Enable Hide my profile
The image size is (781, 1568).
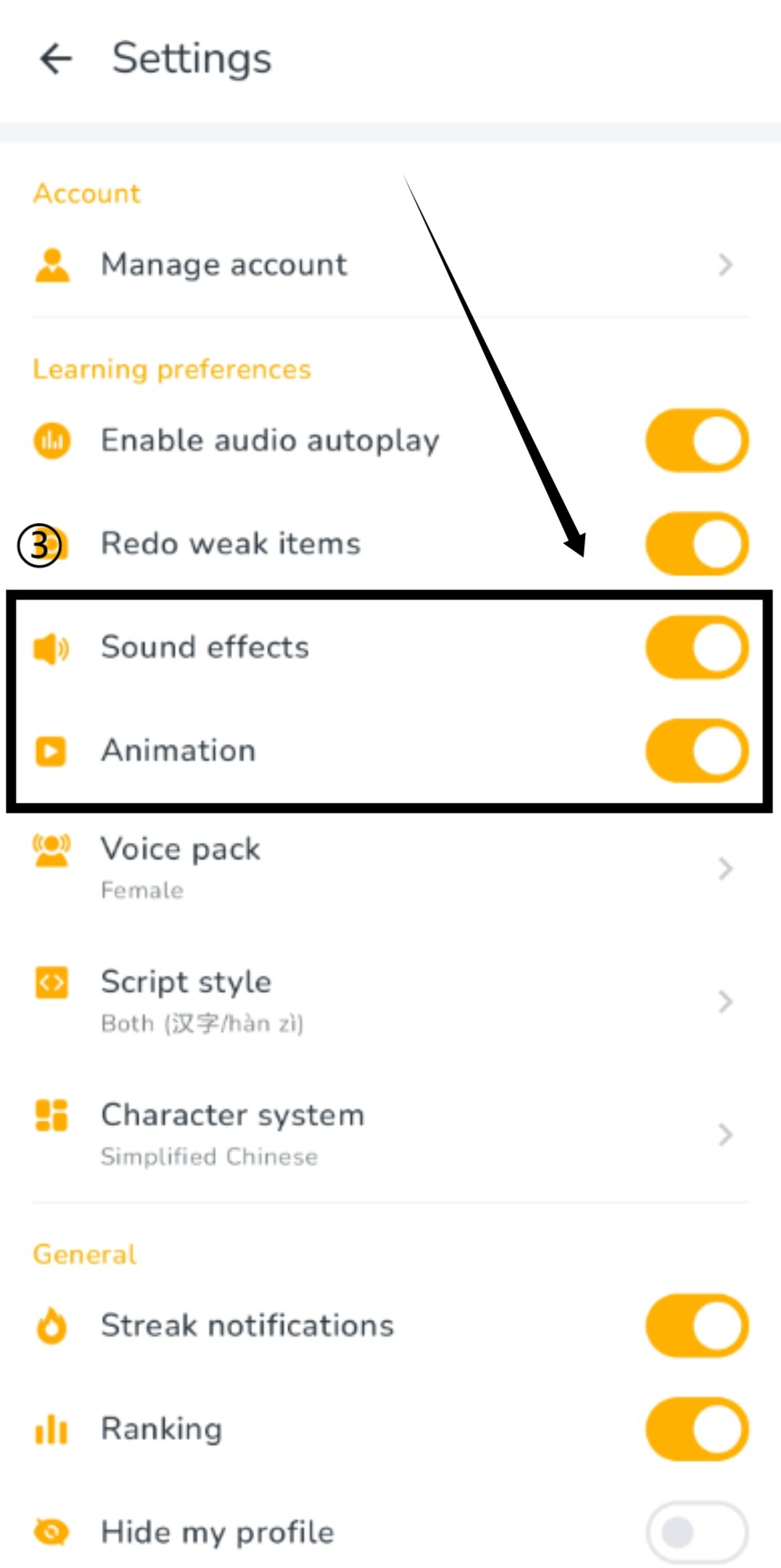697,1532
